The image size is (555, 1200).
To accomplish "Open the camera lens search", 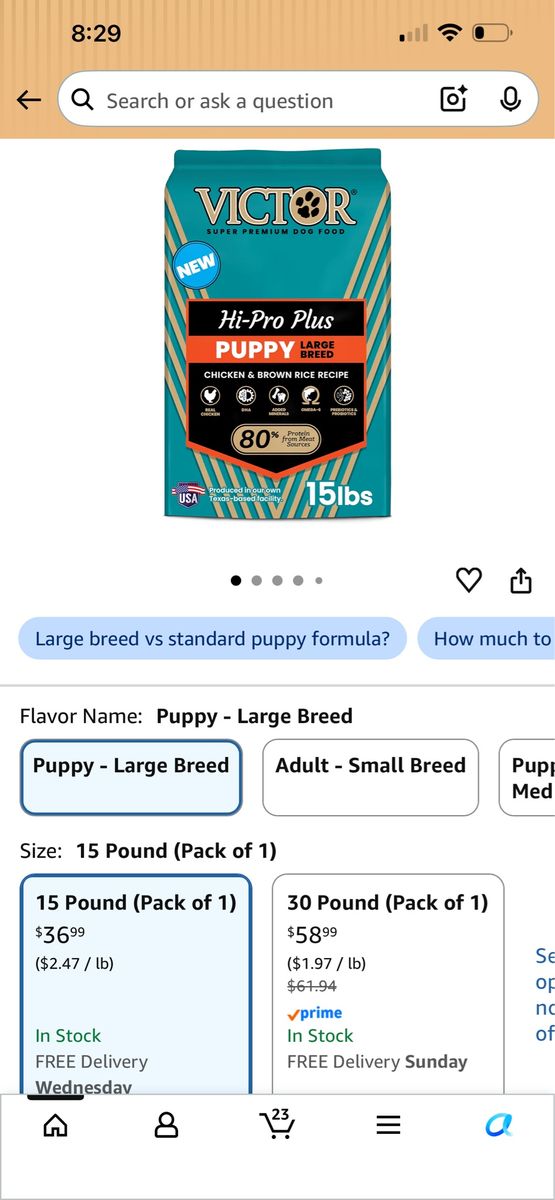I will click(x=454, y=100).
